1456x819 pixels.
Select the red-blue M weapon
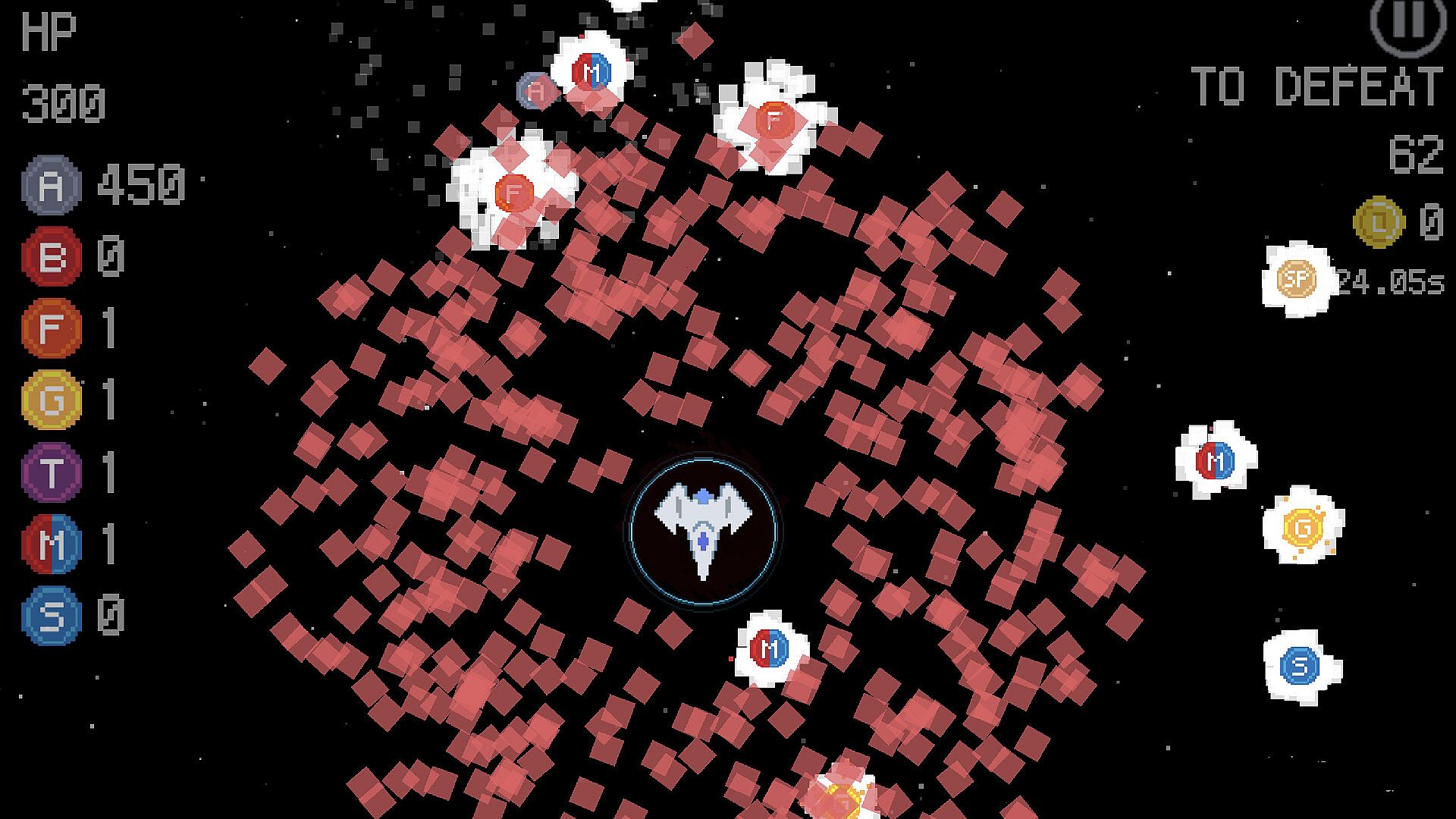point(51,543)
